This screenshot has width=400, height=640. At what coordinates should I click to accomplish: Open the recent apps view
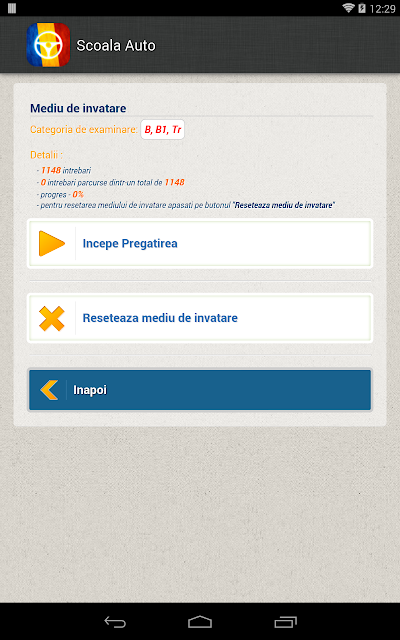tap(285, 622)
